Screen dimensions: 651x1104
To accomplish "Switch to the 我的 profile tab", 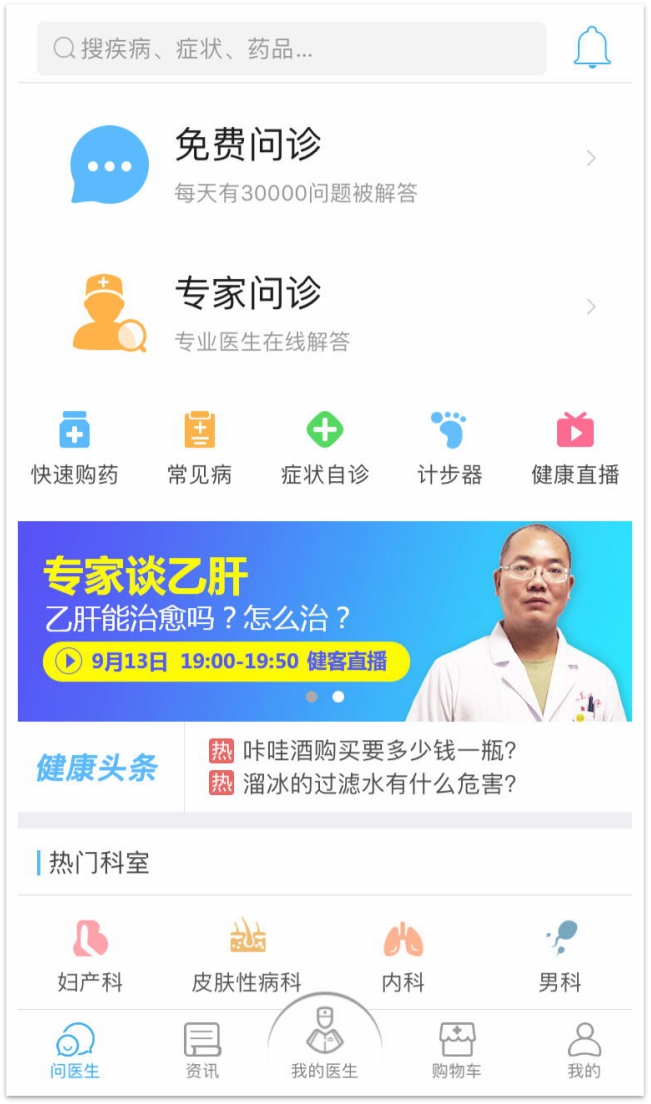I will pos(584,1050).
